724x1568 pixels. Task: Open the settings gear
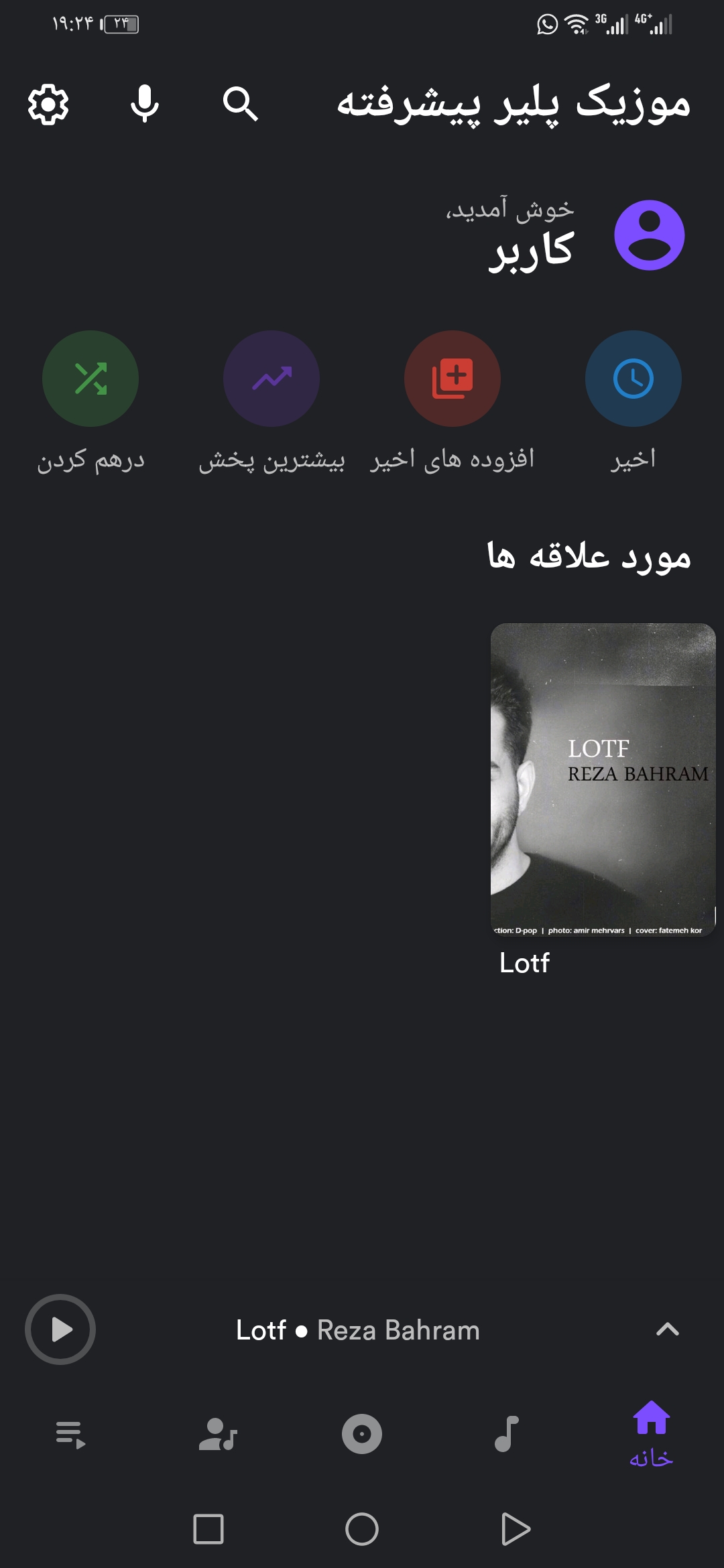tap(48, 104)
